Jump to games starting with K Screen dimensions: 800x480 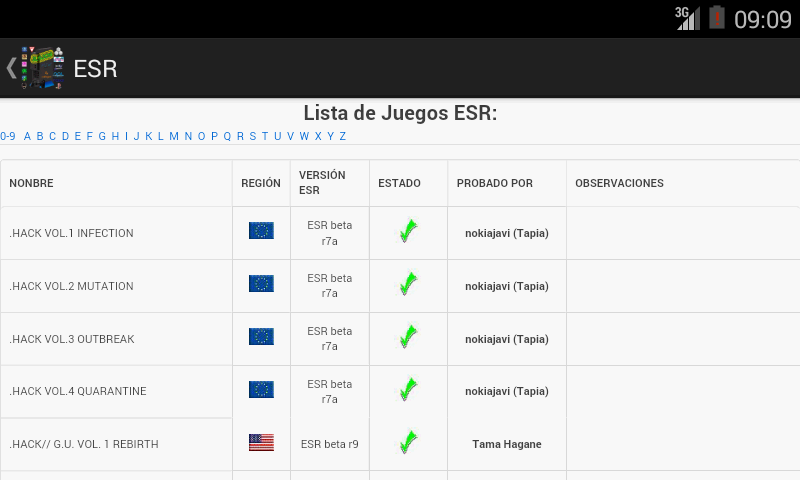[149, 136]
